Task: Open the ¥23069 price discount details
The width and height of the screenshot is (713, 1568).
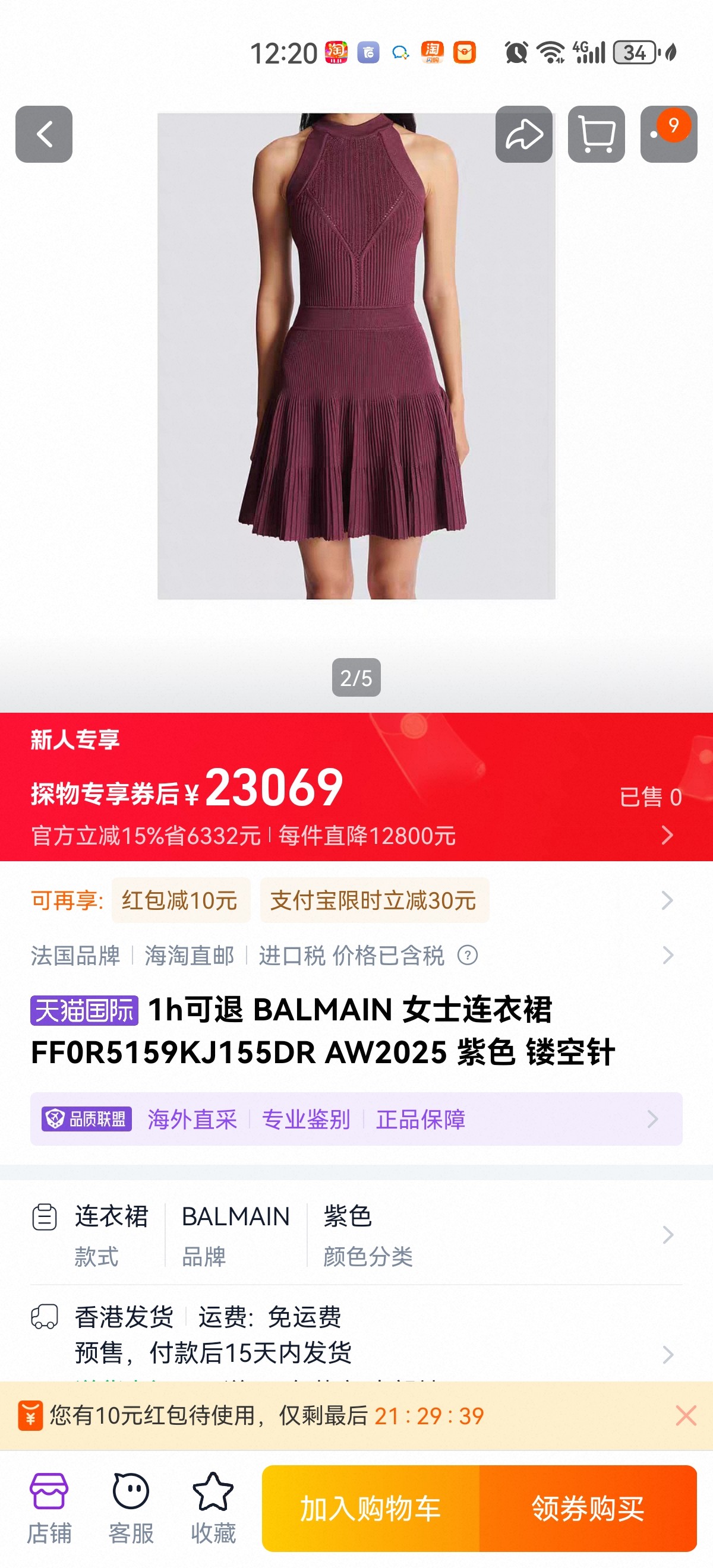Action: [667, 835]
